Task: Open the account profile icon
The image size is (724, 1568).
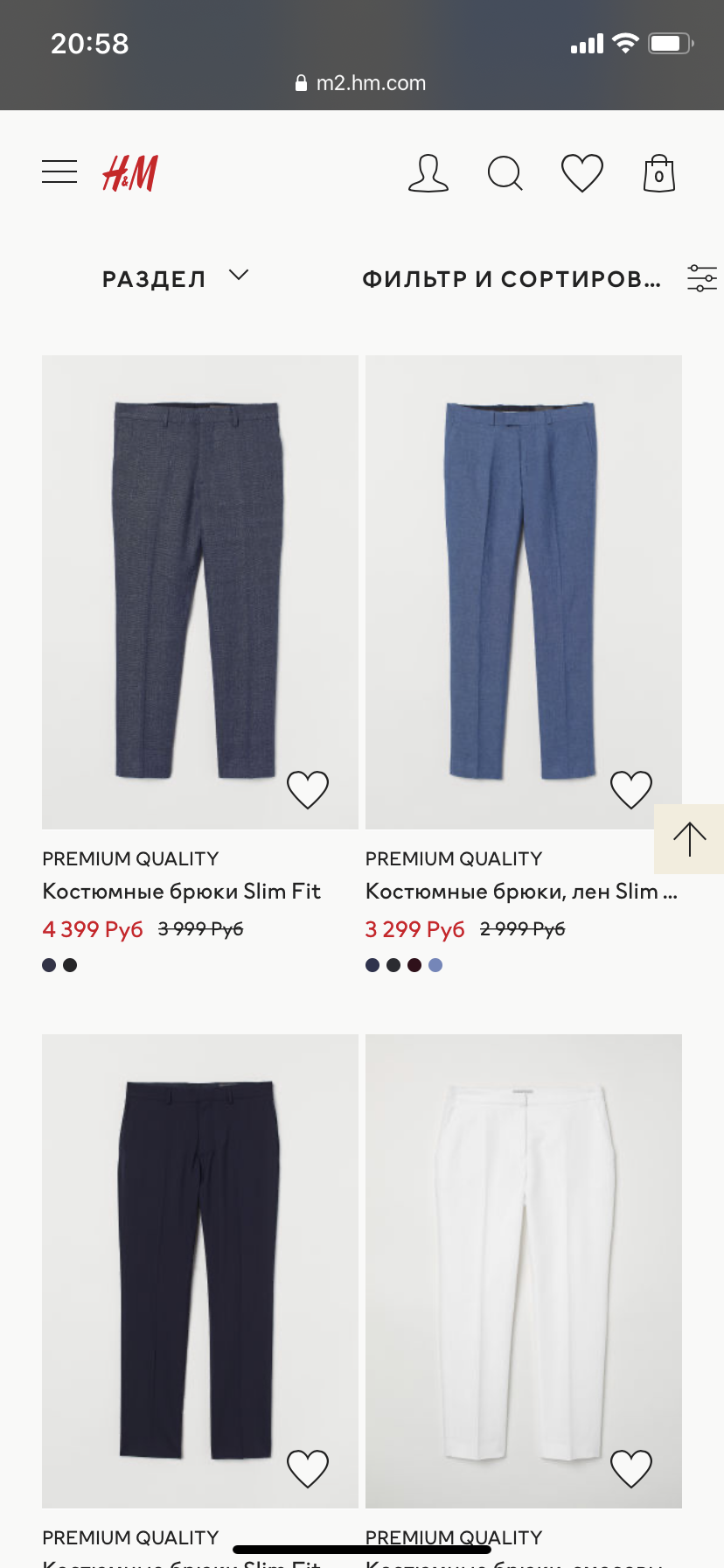Action: click(x=428, y=173)
